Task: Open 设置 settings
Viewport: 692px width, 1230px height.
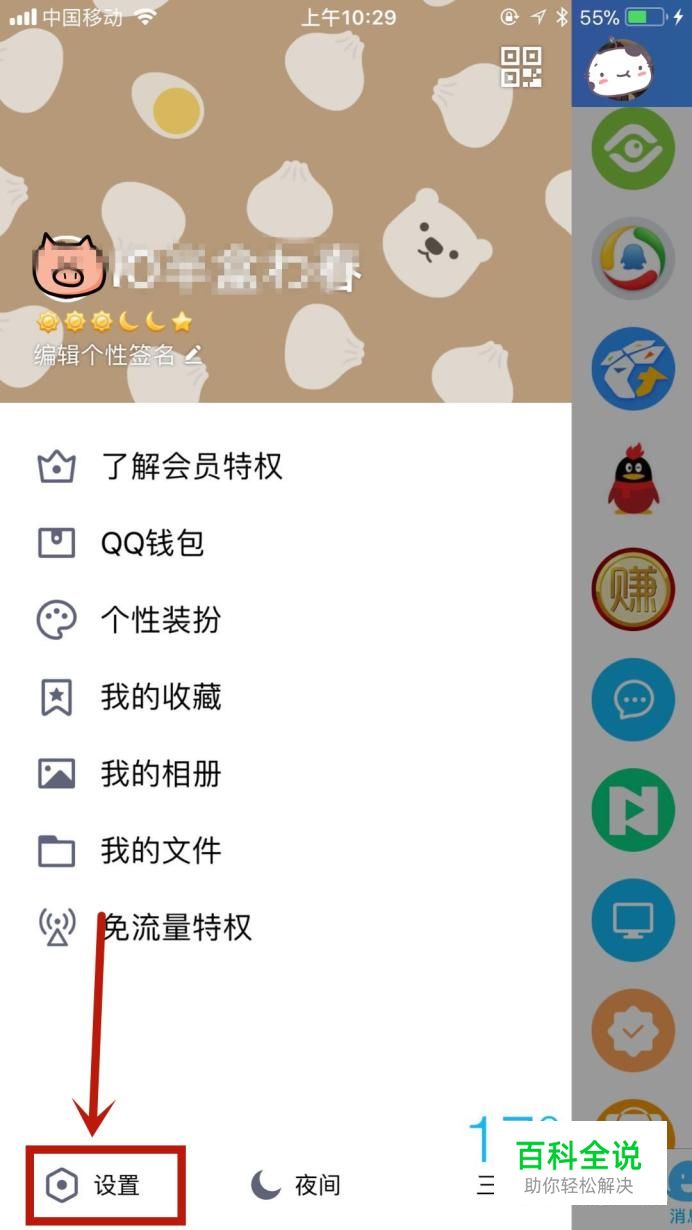Action: coord(94,1186)
